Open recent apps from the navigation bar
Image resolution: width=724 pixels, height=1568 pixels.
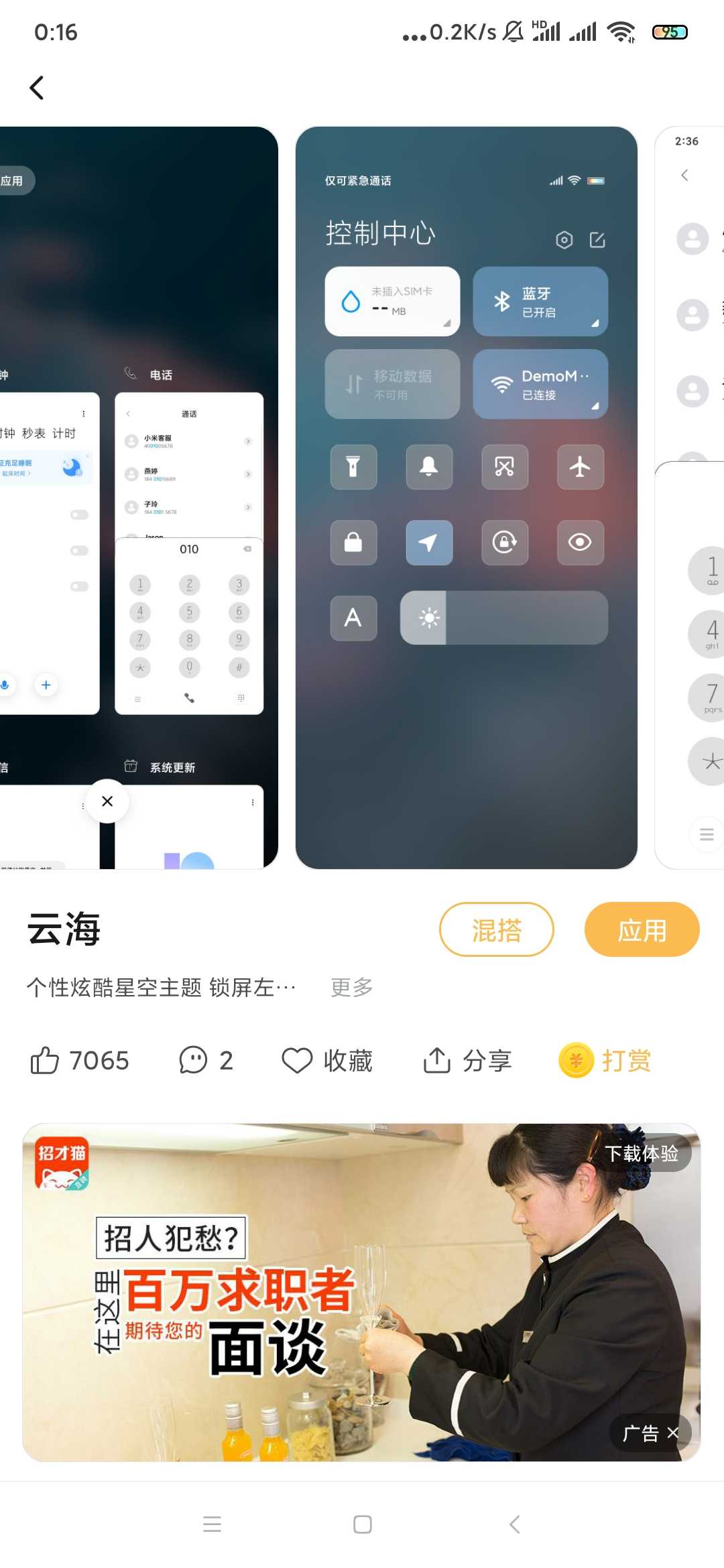[212, 1524]
